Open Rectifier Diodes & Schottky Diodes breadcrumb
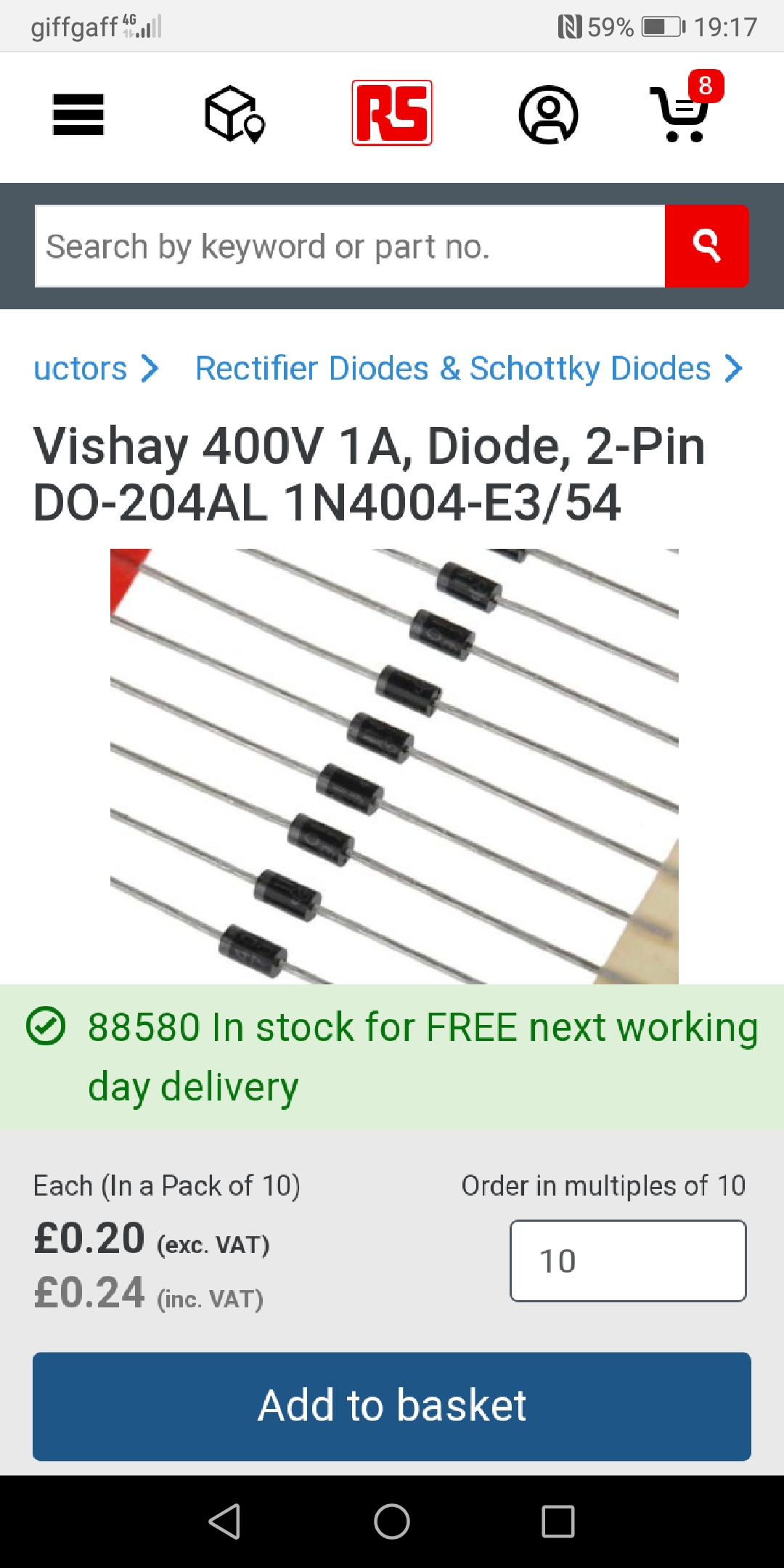Viewport: 784px width, 1568px height. tap(453, 369)
